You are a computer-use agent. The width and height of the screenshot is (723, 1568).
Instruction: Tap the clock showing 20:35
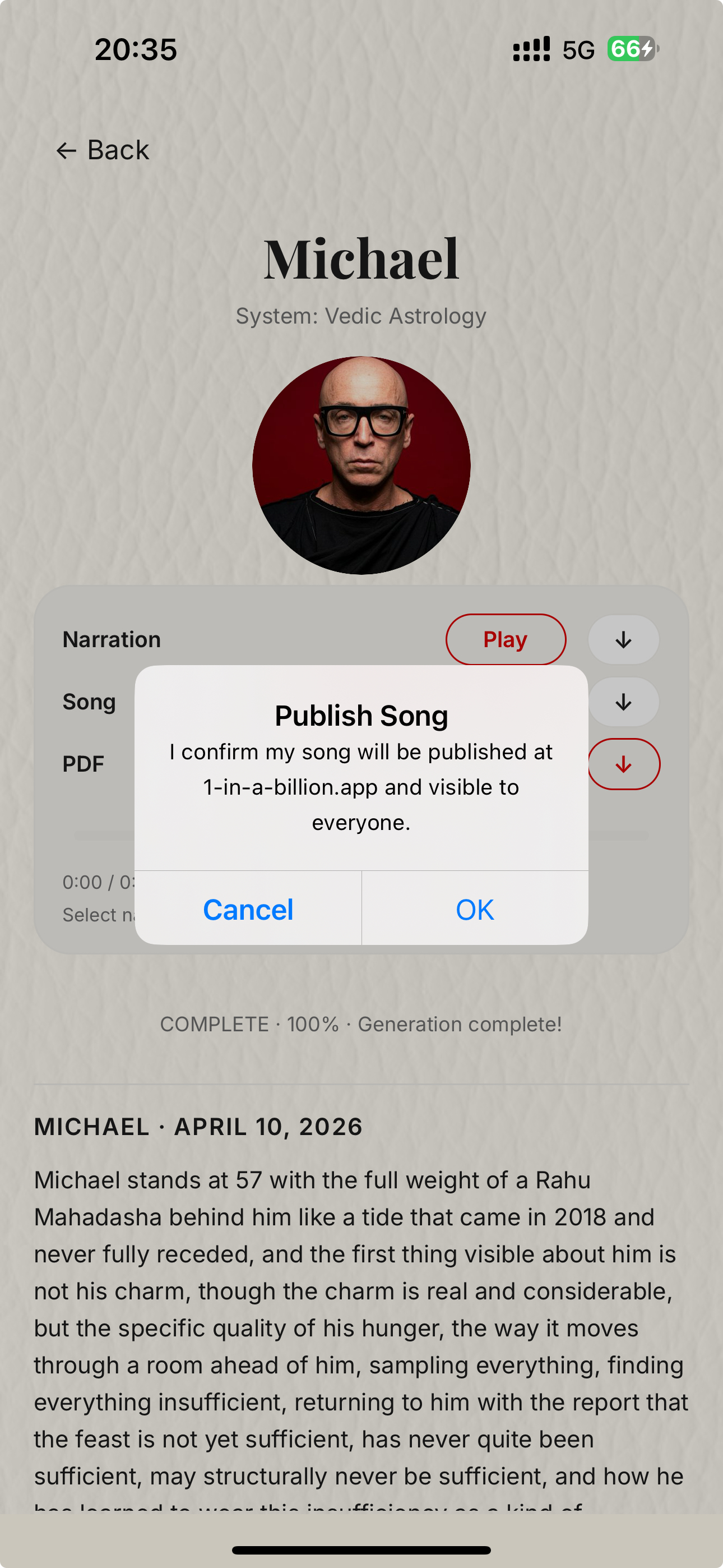tap(135, 50)
